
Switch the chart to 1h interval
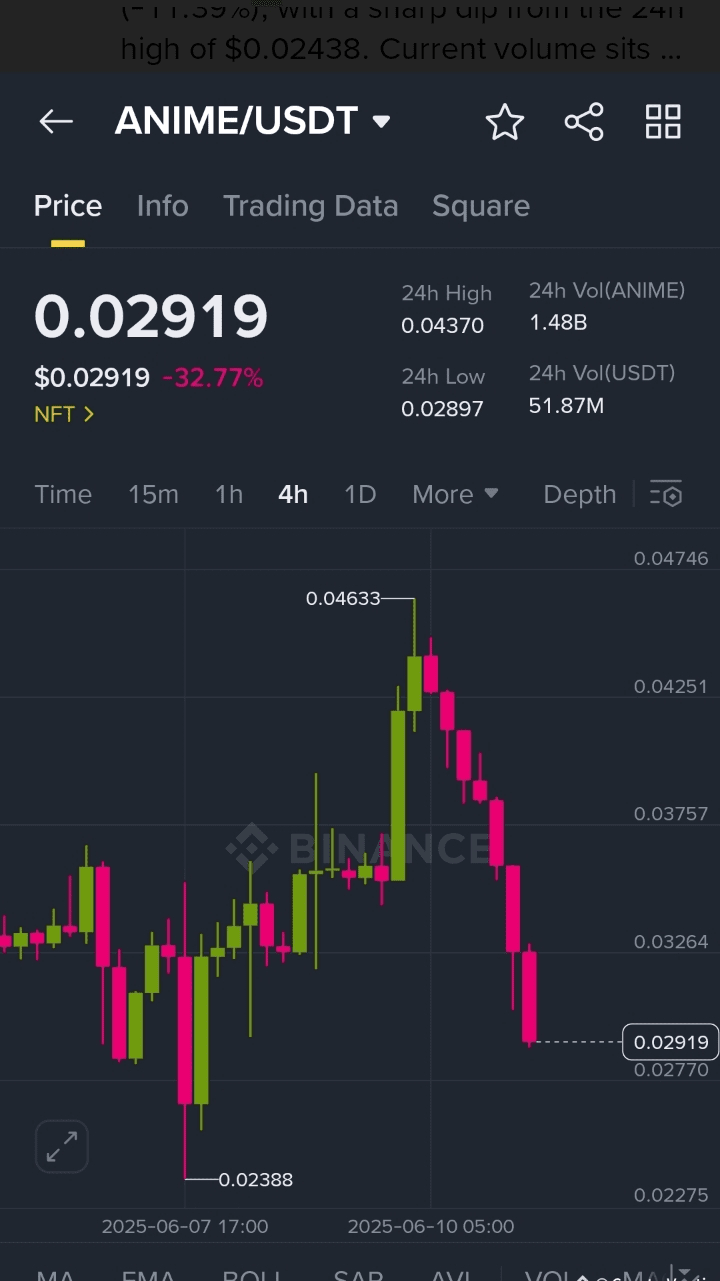click(x=229, y=494)
